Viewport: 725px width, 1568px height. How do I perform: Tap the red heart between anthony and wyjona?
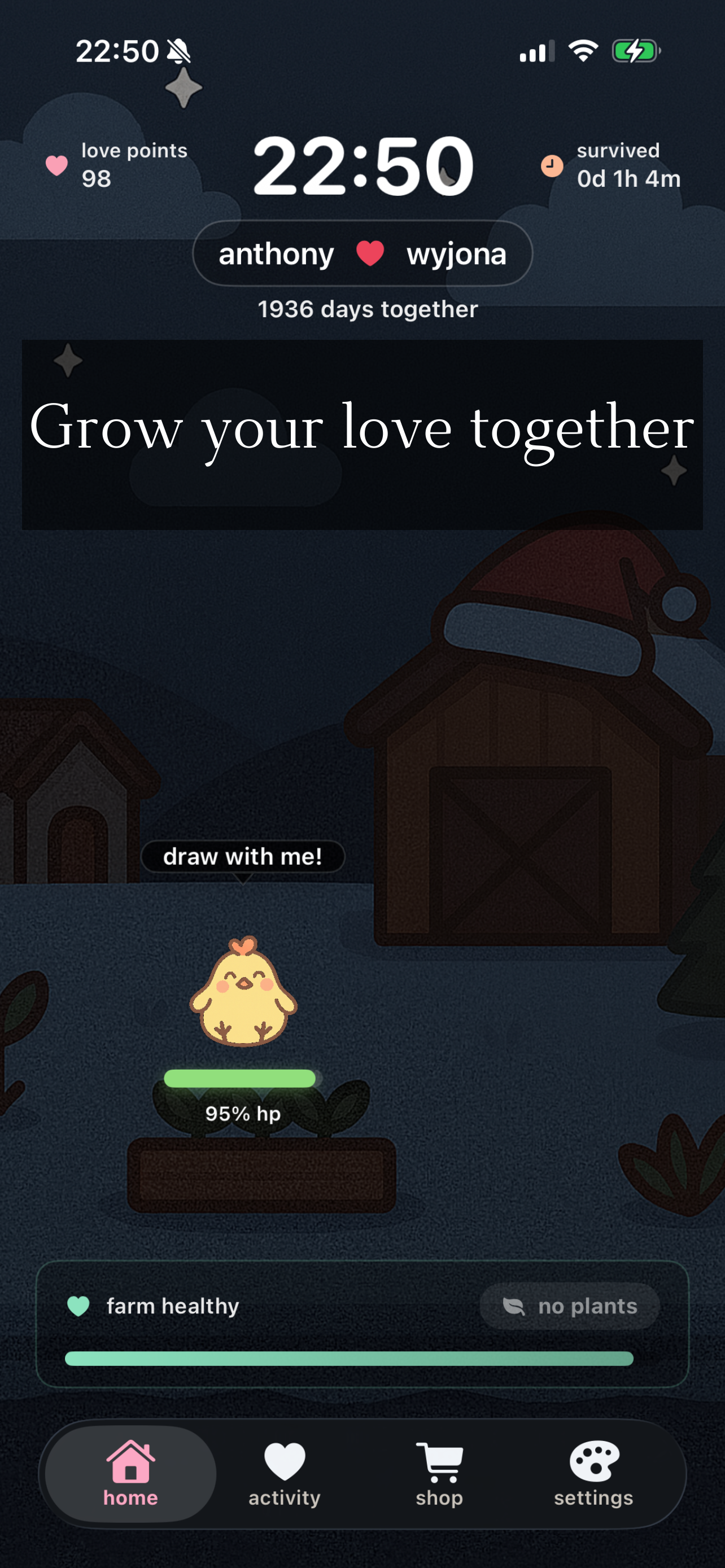[x=369, y=253]
